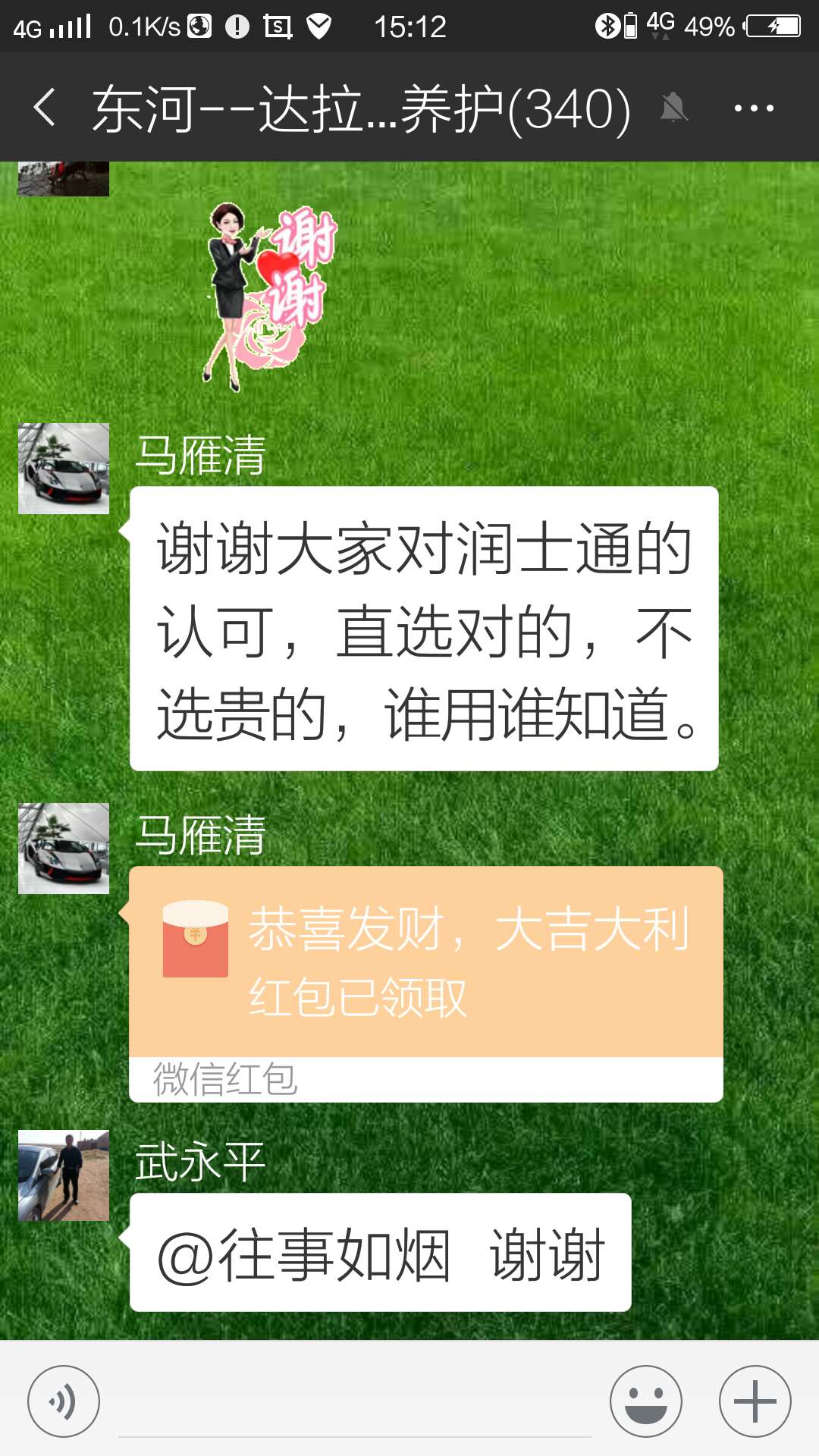Open 武永平's profile avatar
819x1456 pixels.
64,1175
